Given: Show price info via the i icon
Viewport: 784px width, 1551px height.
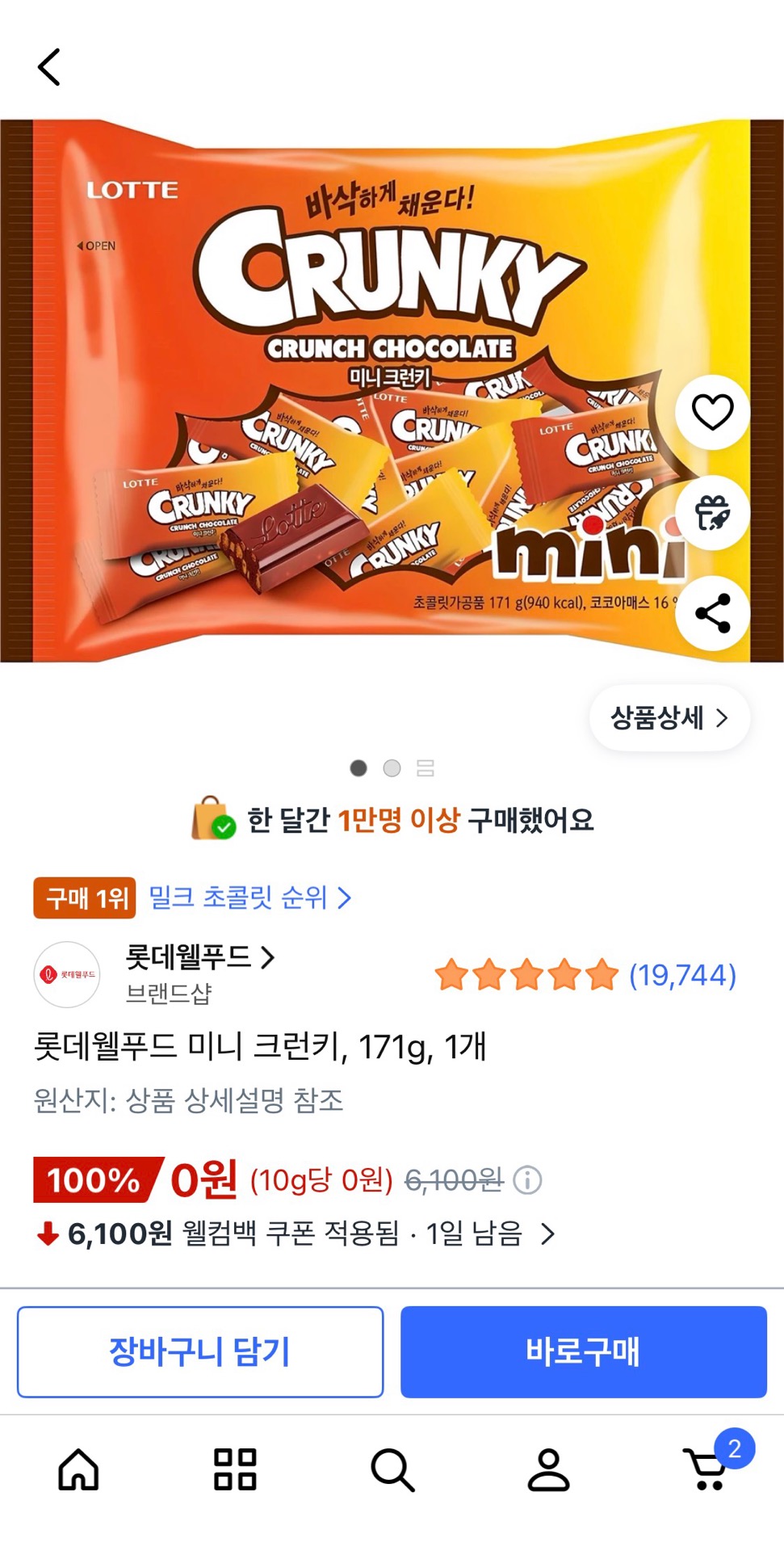Looking at the screenshot, I should tap(527, 1181).
